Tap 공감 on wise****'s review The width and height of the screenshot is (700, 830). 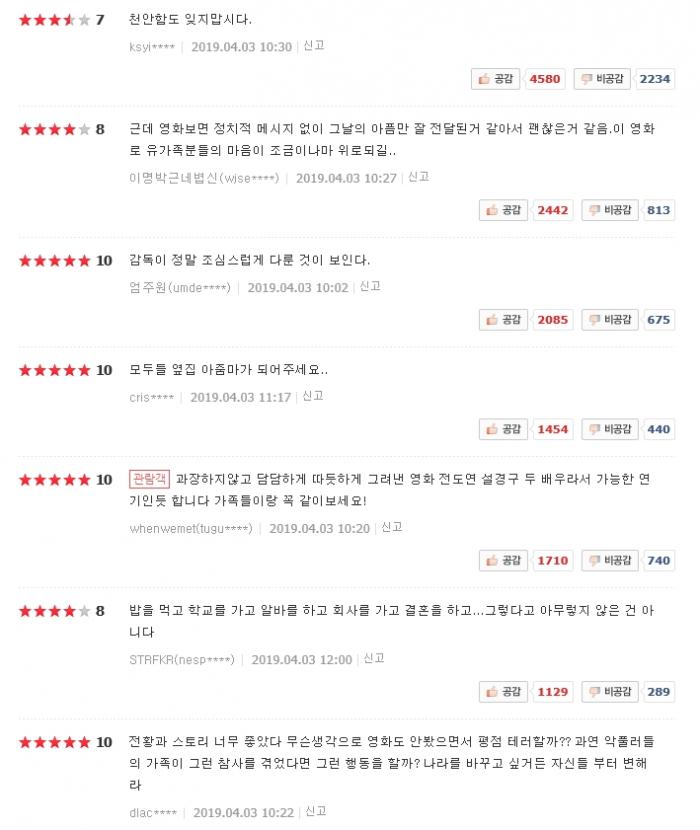point(503,210)
